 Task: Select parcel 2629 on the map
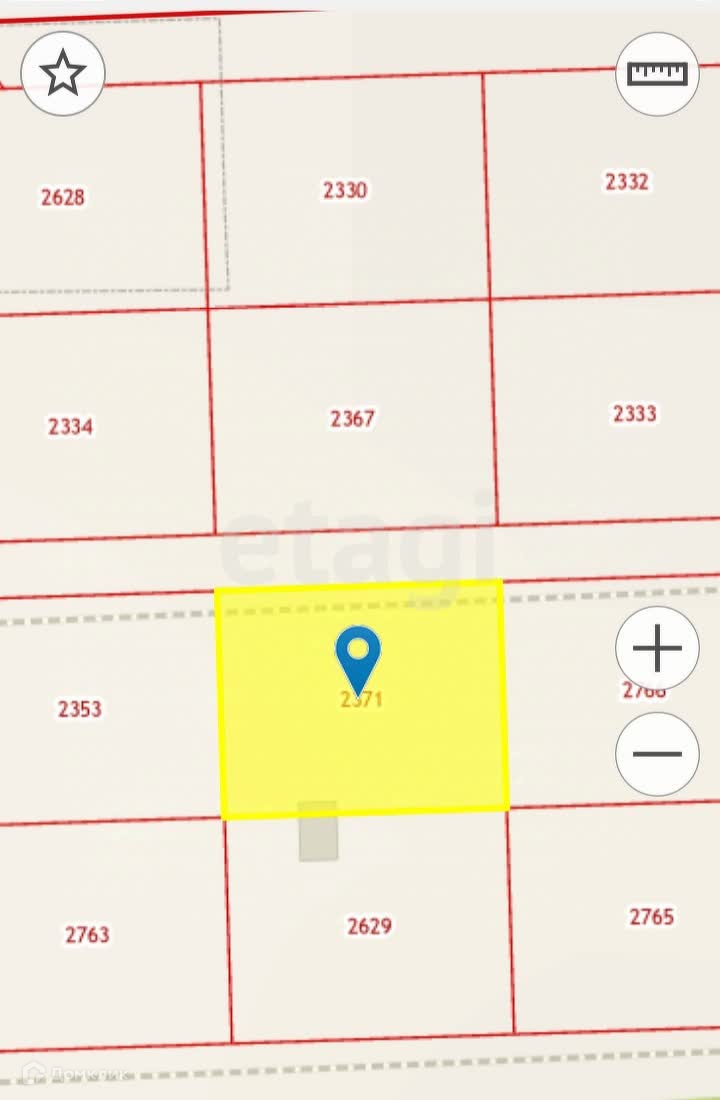(369, 926)
